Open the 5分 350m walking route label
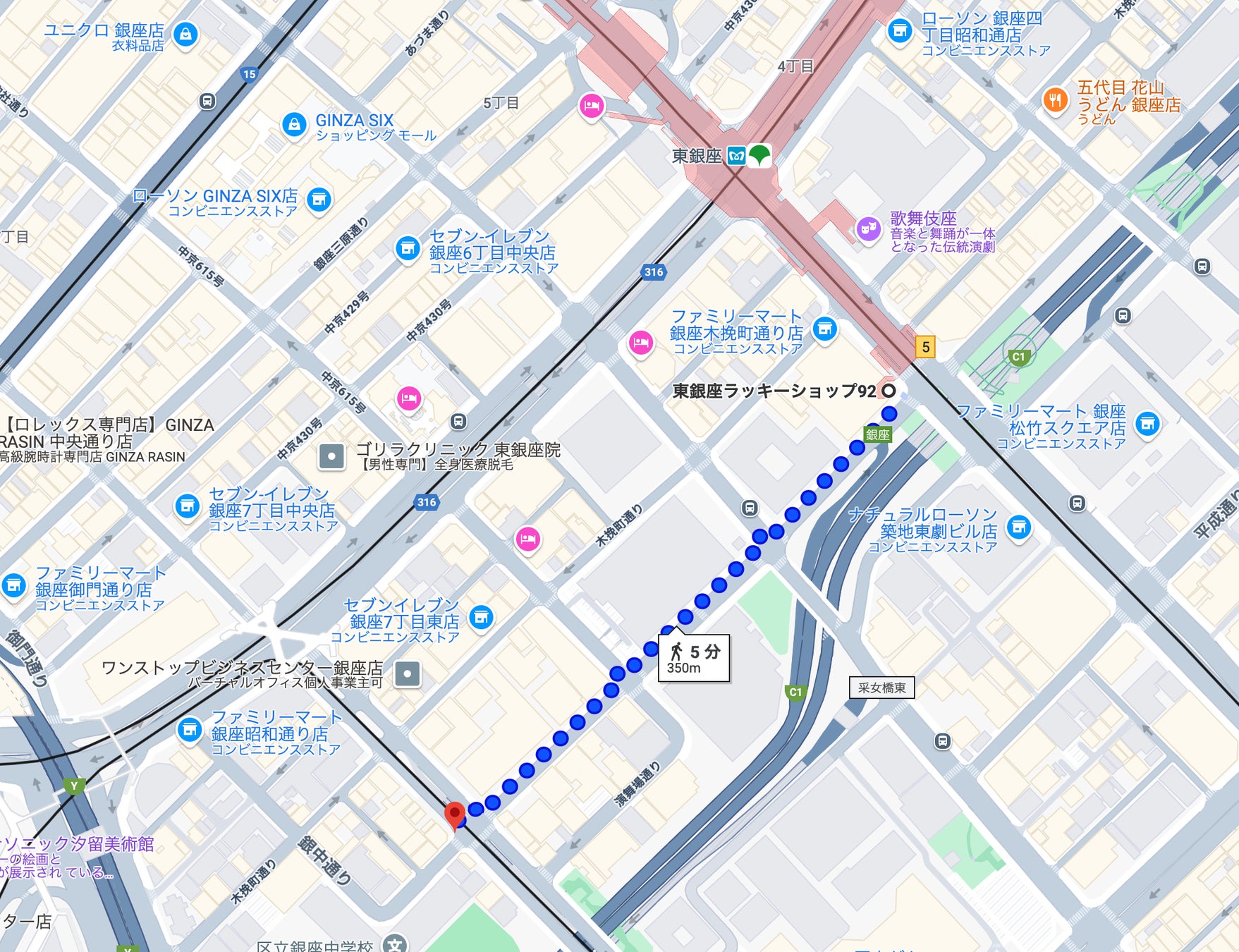The height and width of the screenshot is (952, 1239). pyautogui.click(x=693, y=659)
